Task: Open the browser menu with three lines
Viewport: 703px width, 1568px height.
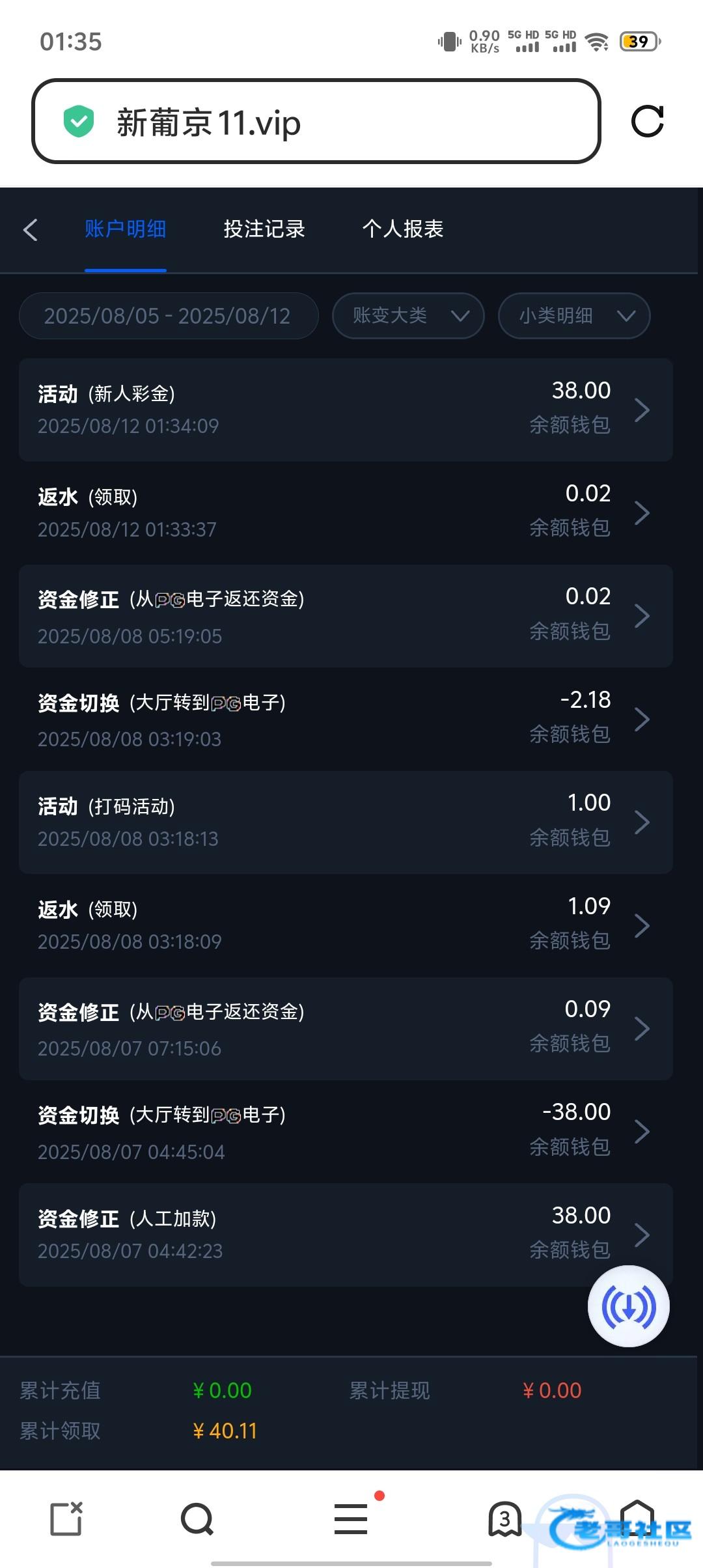Action: (x=351, y=1519)
